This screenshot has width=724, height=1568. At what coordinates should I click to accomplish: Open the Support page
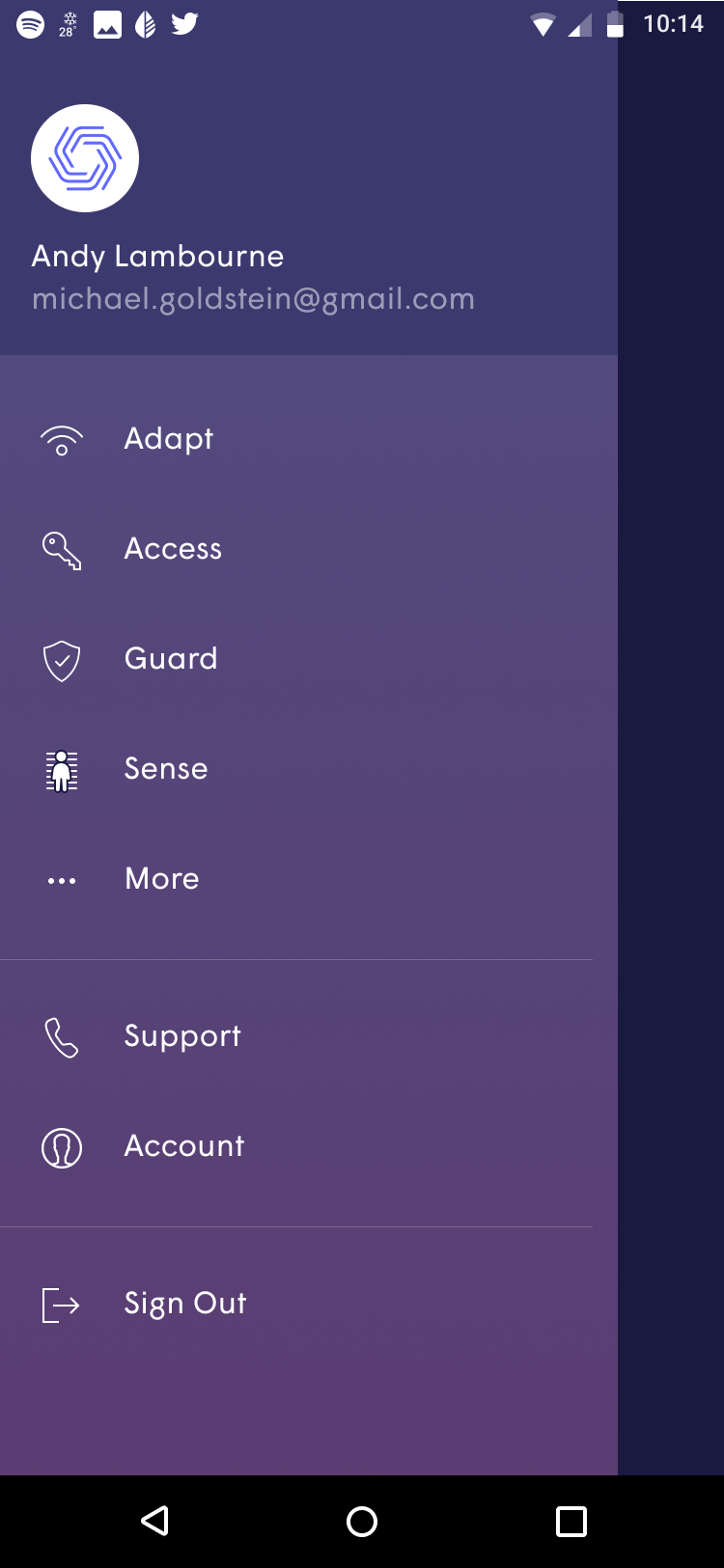tap(182, 1036)
